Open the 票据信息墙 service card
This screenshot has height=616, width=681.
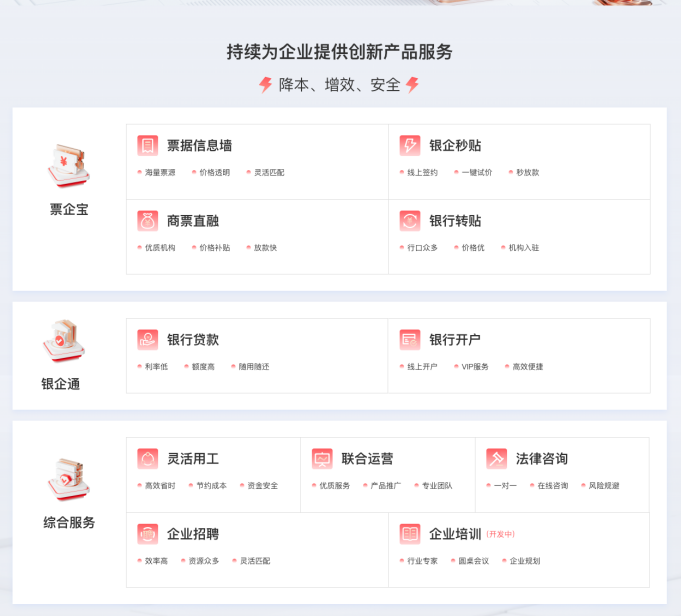coord(256,160)
